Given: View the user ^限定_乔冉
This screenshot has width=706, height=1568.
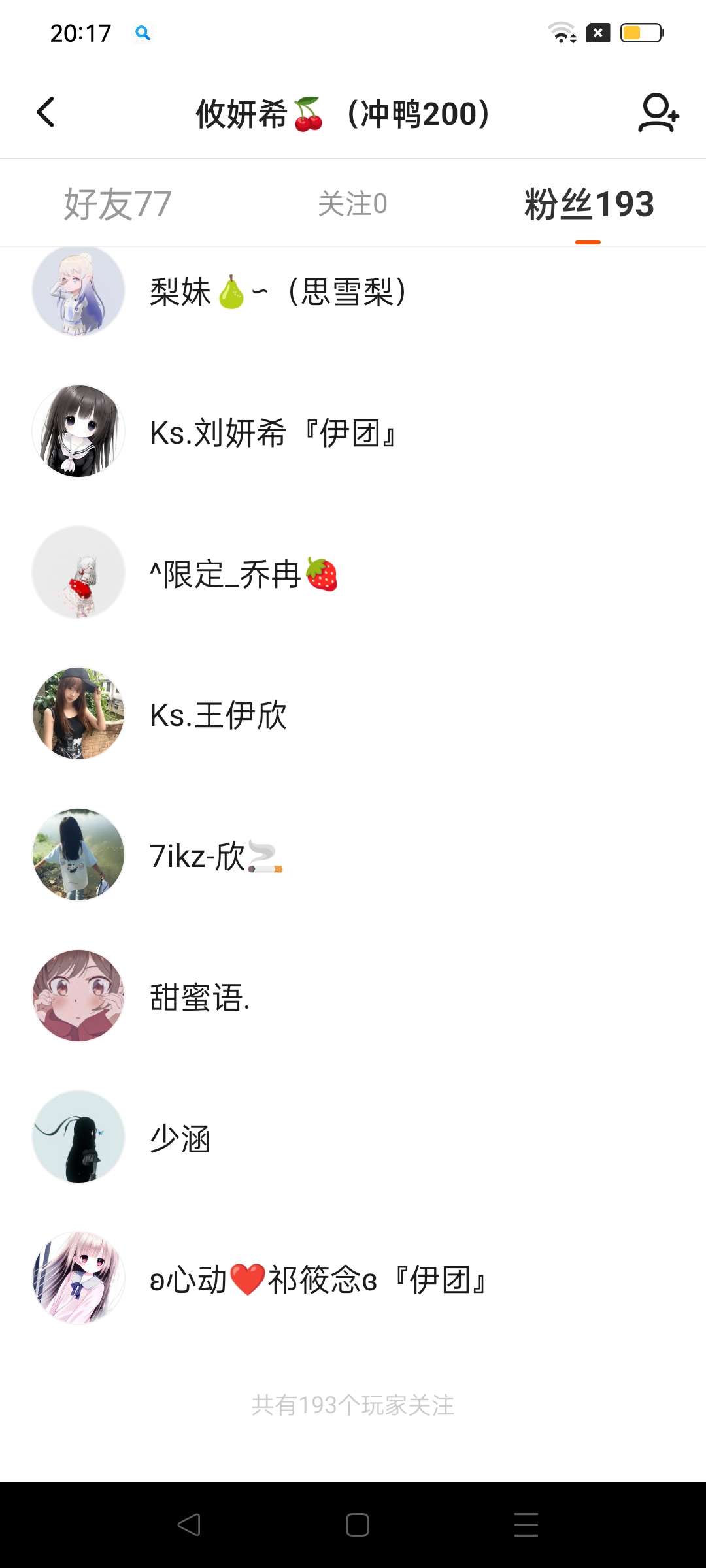Looking at the screenshot, I should point(243,574).
